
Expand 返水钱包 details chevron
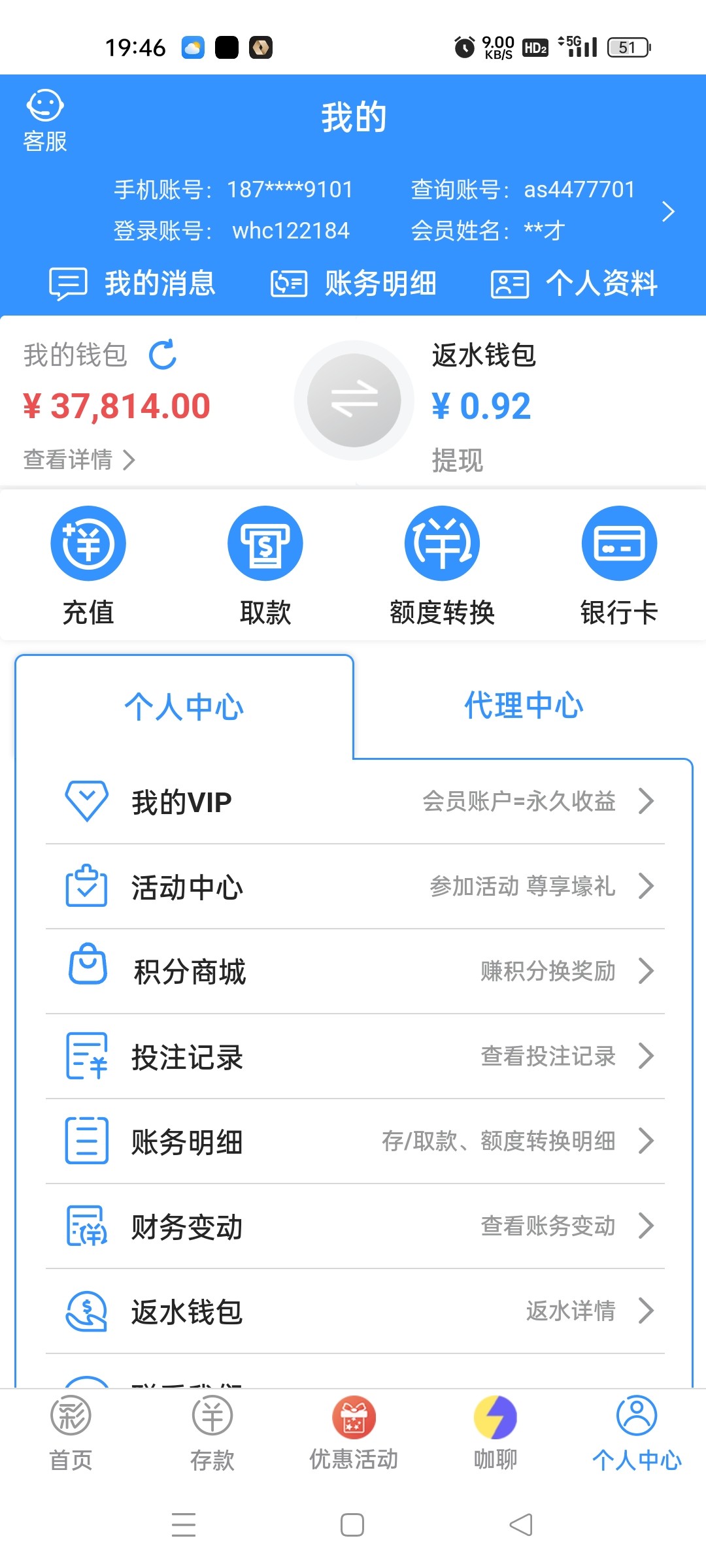click(647, 1311)
